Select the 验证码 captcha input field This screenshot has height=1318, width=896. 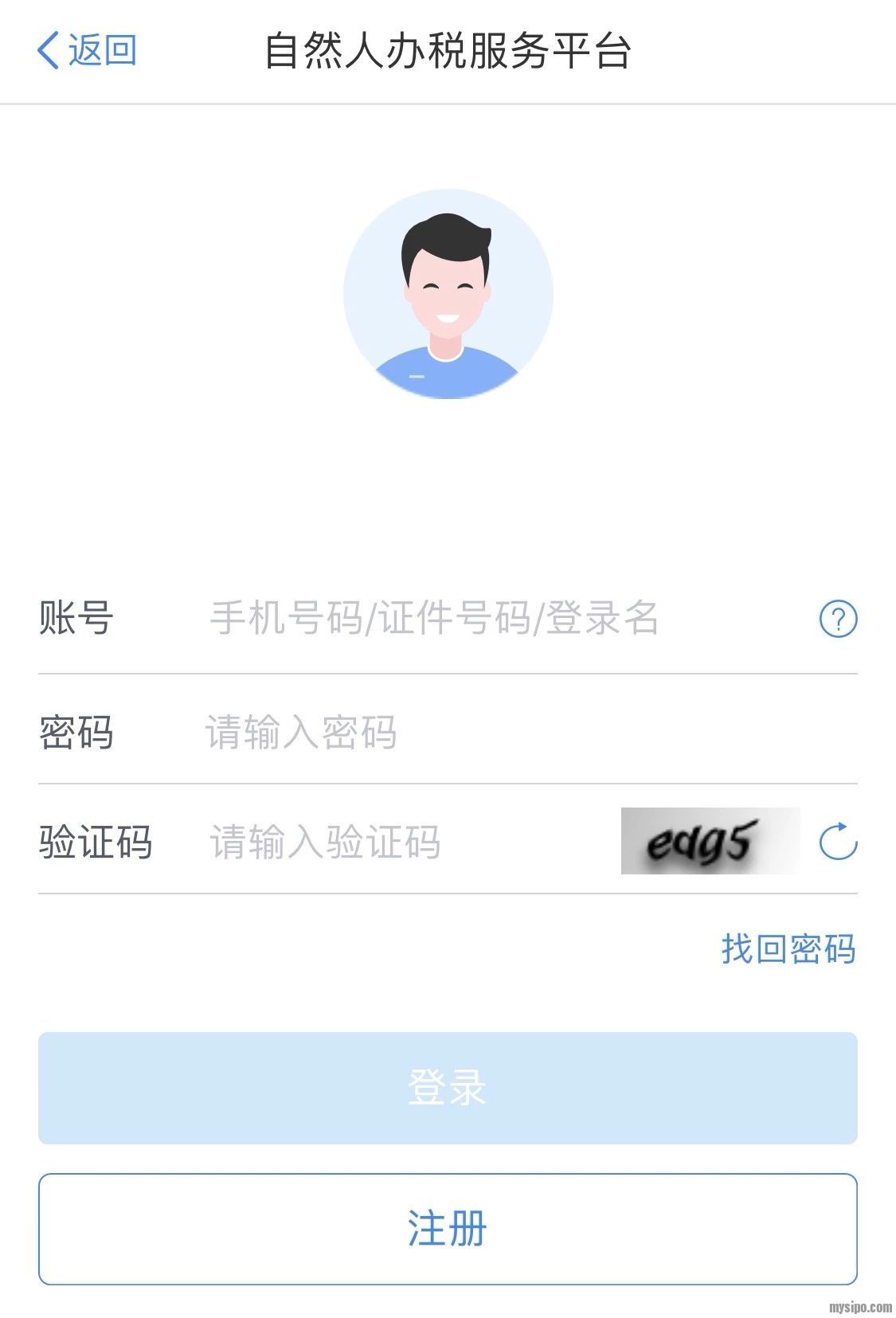click(x=398, y=842)
